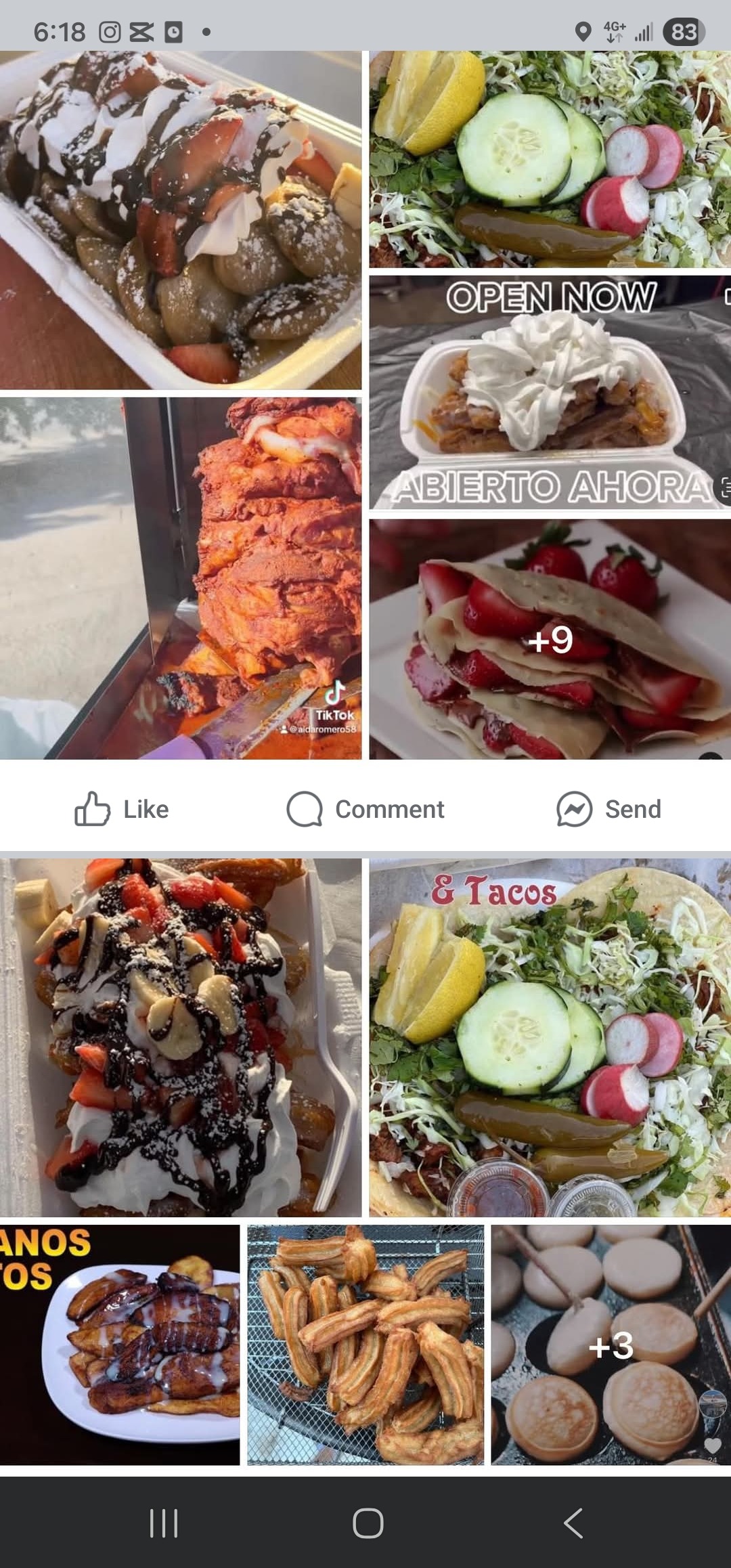Open the '& Tacos' photo with lemon

pos(550,1038)
